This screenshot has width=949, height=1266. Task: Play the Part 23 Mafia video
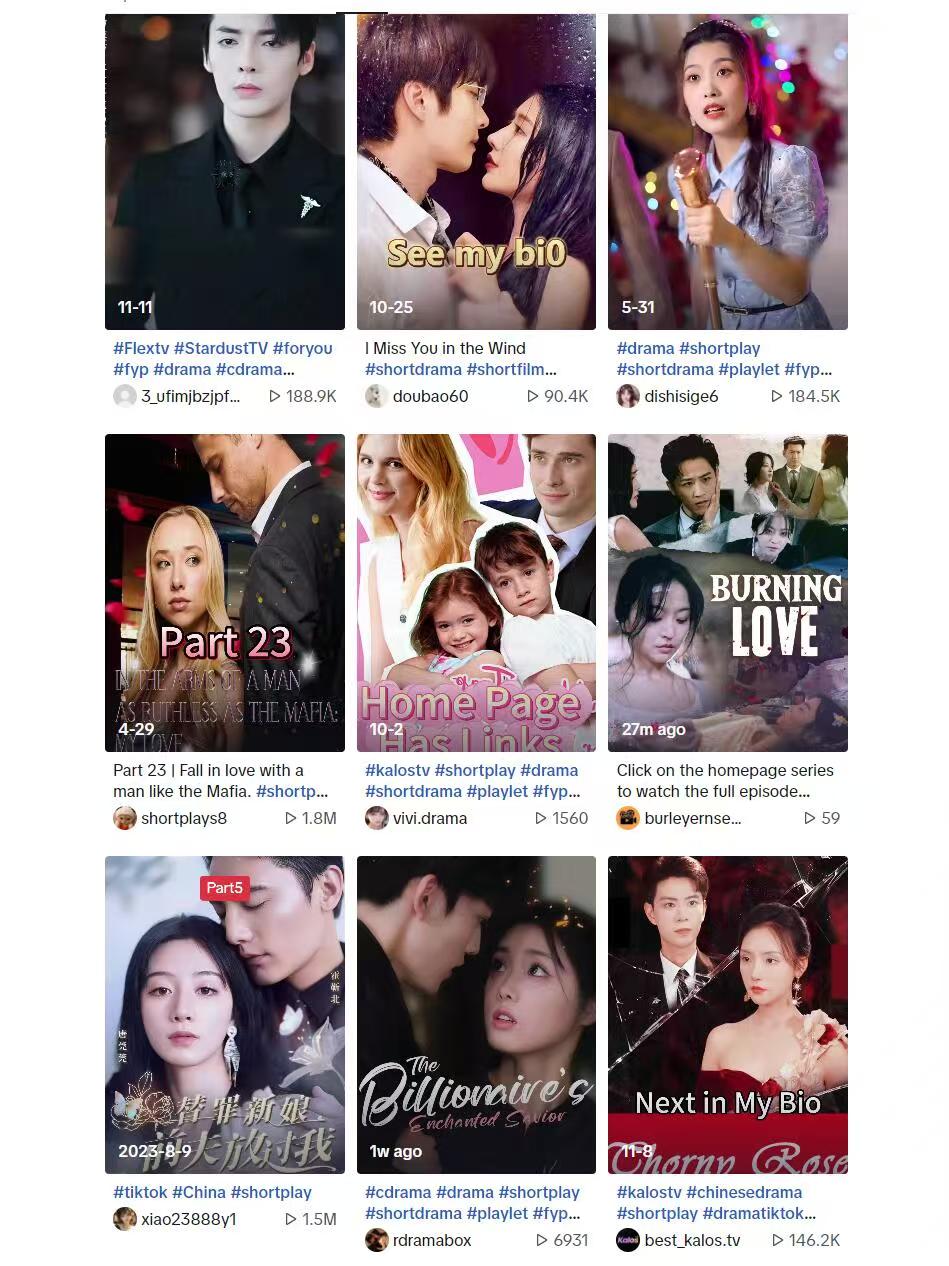224,592
